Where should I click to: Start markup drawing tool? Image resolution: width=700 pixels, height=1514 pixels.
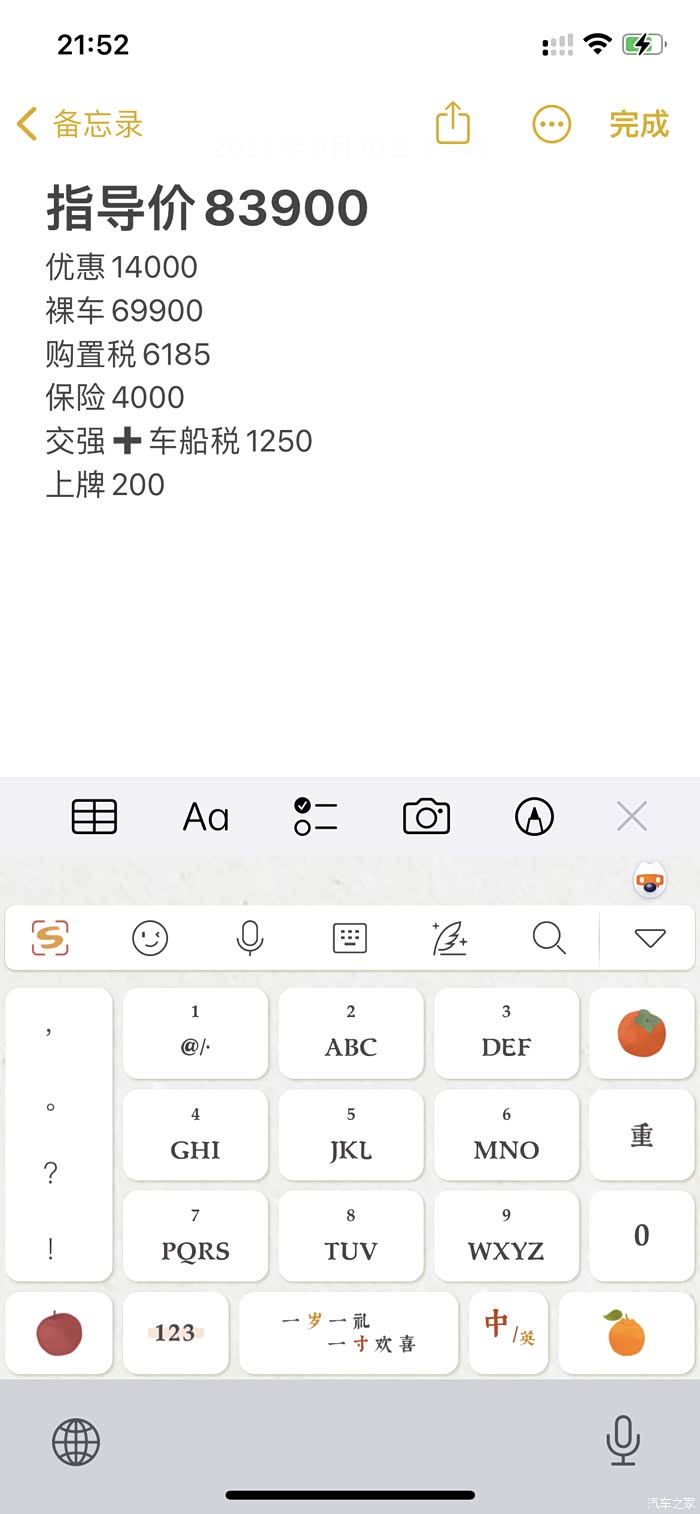[x=534, y=817]
